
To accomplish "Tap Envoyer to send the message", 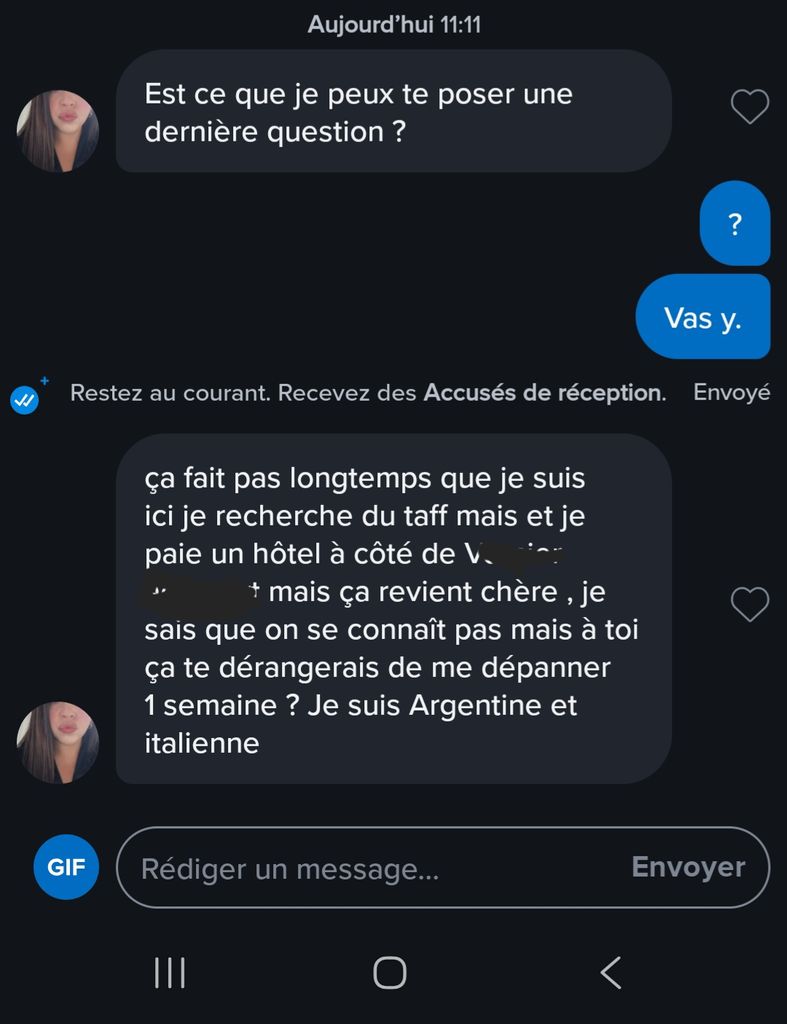I will 688,867.
